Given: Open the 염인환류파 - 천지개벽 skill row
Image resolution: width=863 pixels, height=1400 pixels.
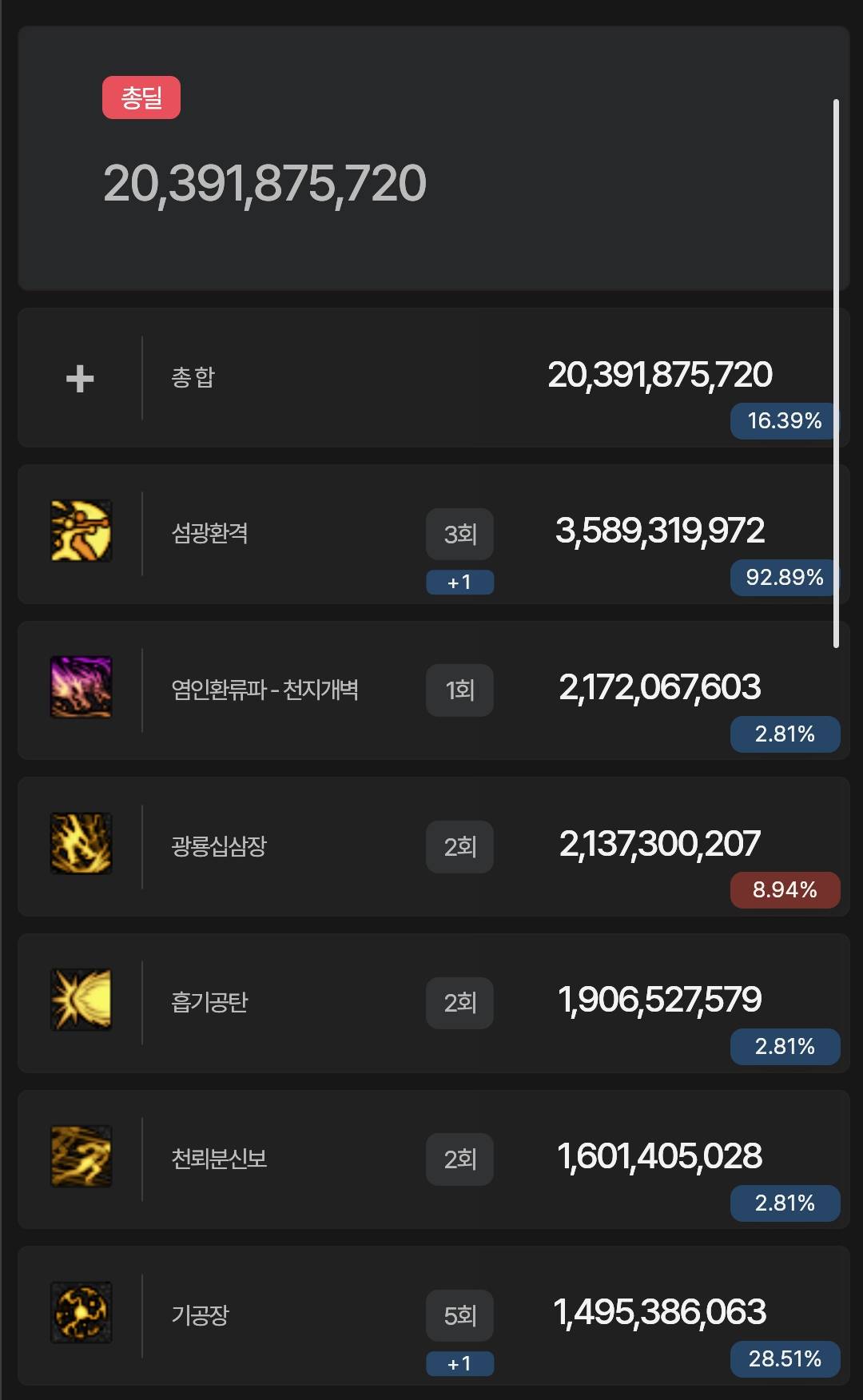Looking at the screenshot, I should (x=433, y=690).
